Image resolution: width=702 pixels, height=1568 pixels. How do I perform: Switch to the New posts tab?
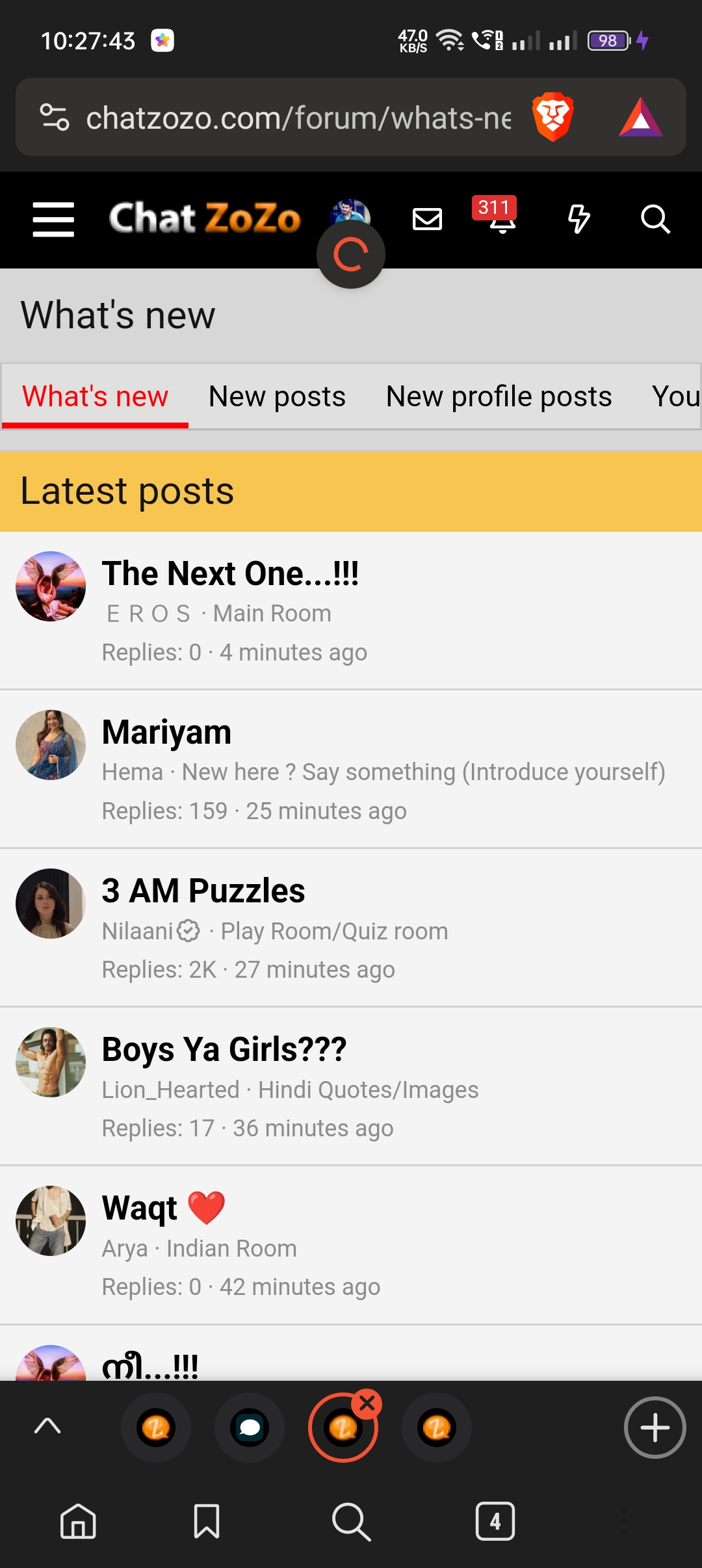[277, 397]
